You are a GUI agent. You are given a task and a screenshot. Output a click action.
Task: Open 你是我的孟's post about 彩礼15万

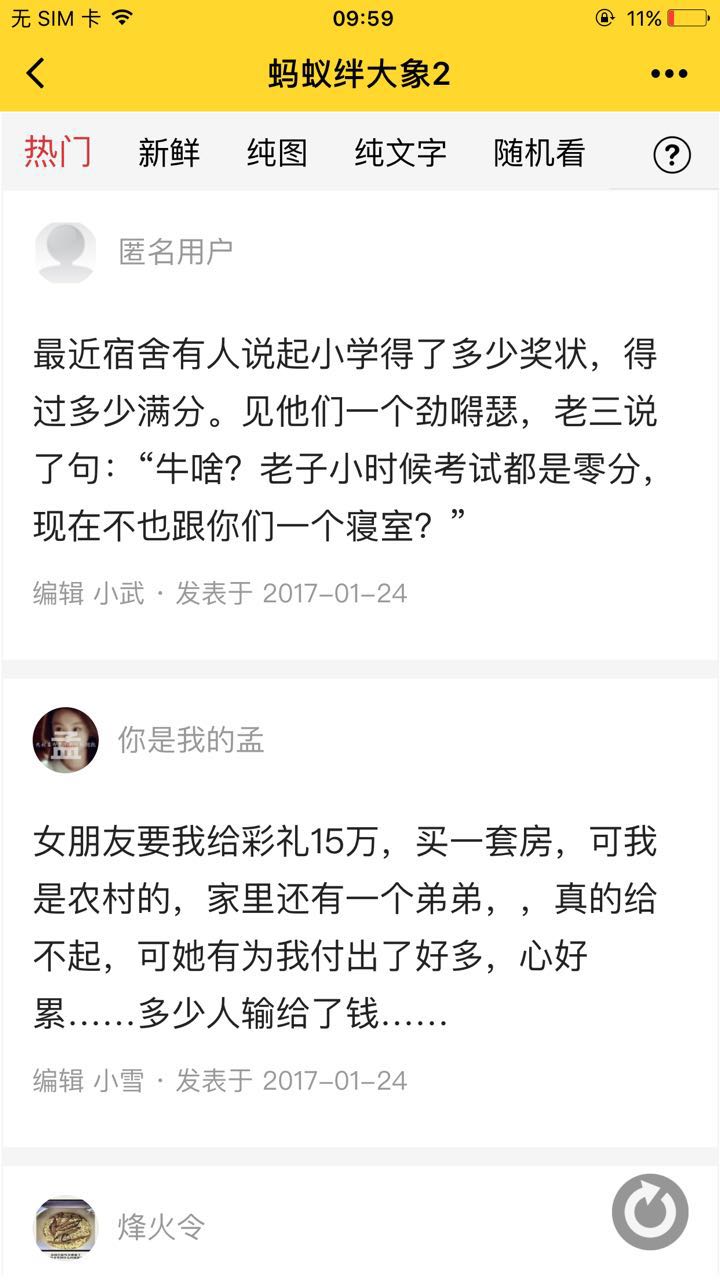tap(345, 927)
